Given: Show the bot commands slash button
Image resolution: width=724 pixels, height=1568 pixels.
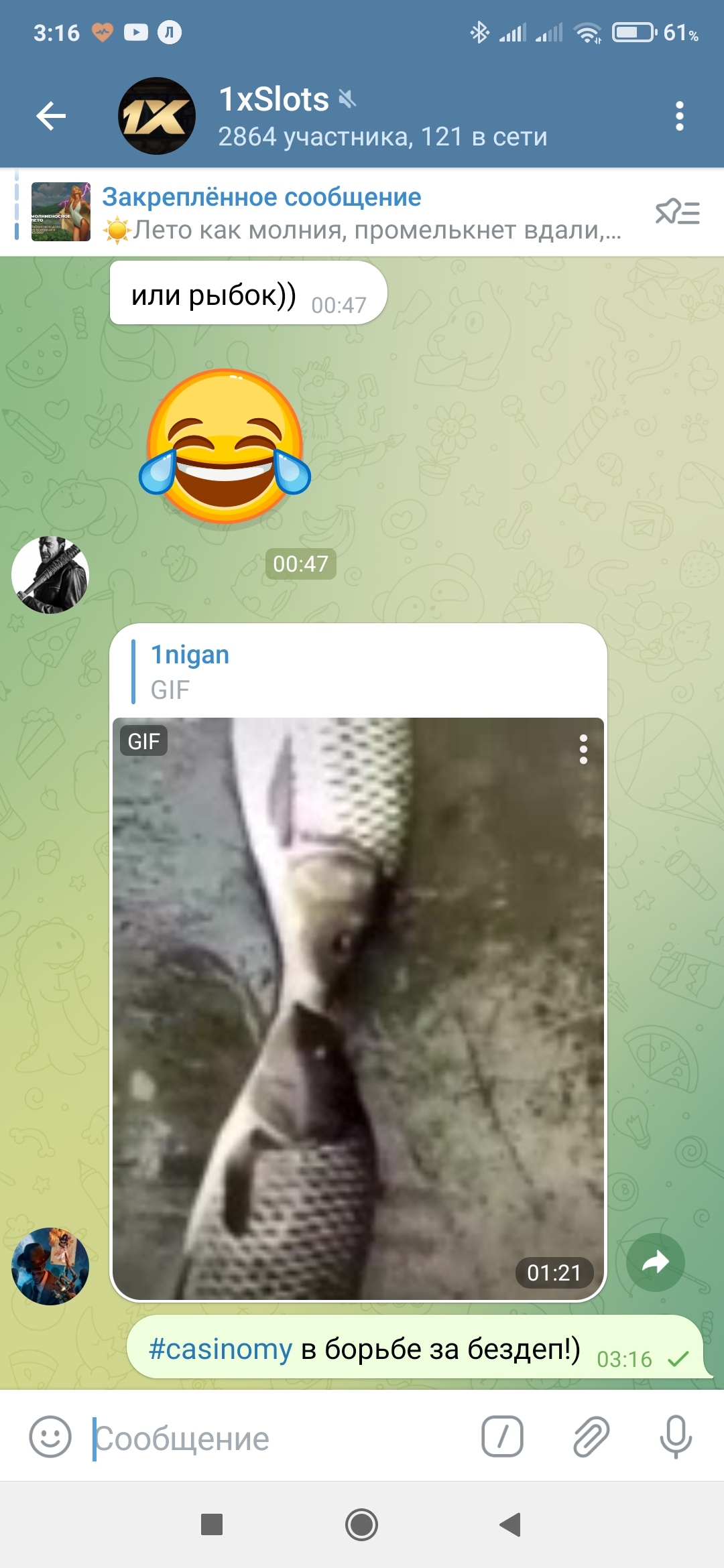Looking at the screenshot, I should pyautogui.click(x=502, y=1437).
